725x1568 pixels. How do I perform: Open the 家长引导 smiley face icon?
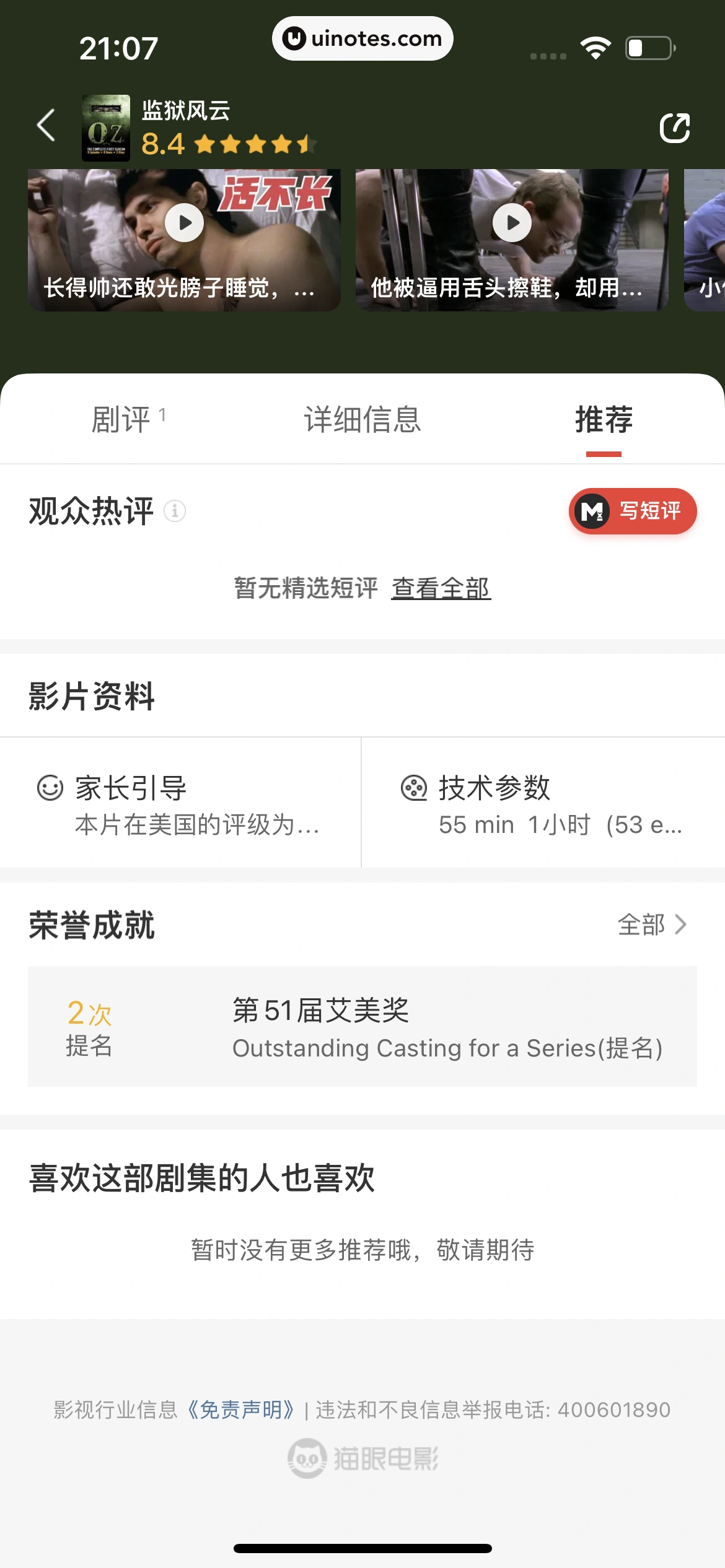click(50, 788)
